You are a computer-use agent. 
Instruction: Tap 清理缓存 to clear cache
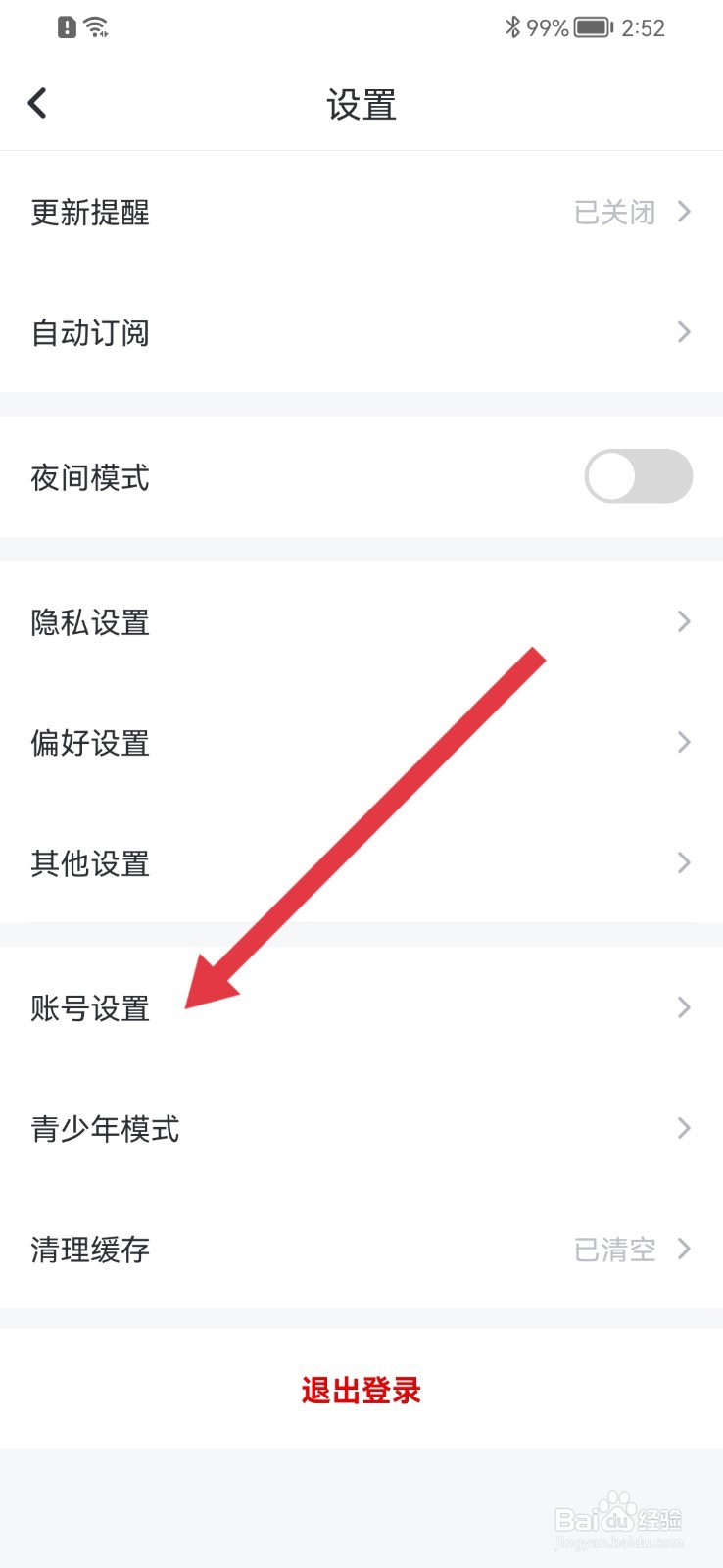click(x=361, y=1249)
